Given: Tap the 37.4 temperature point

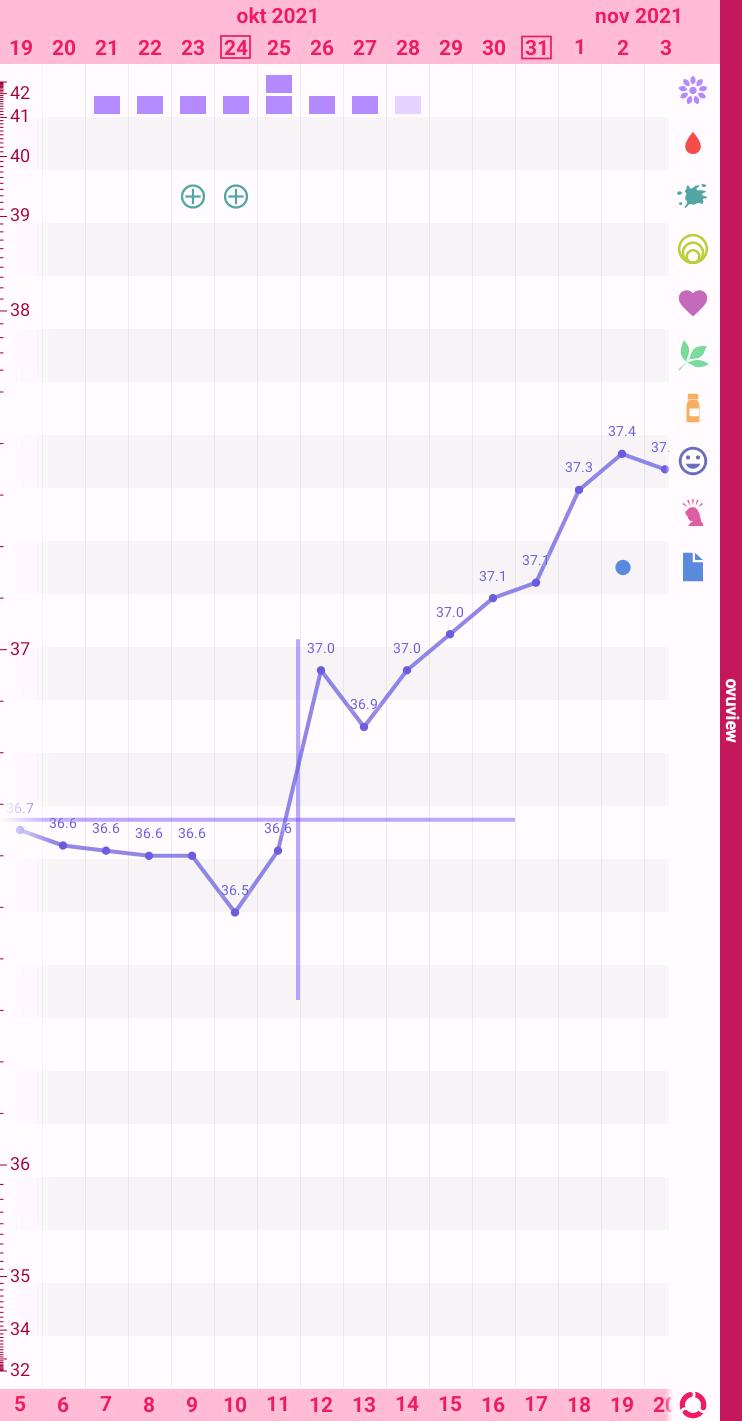Looking at the screenshot, I should click(x=622, y=453).
